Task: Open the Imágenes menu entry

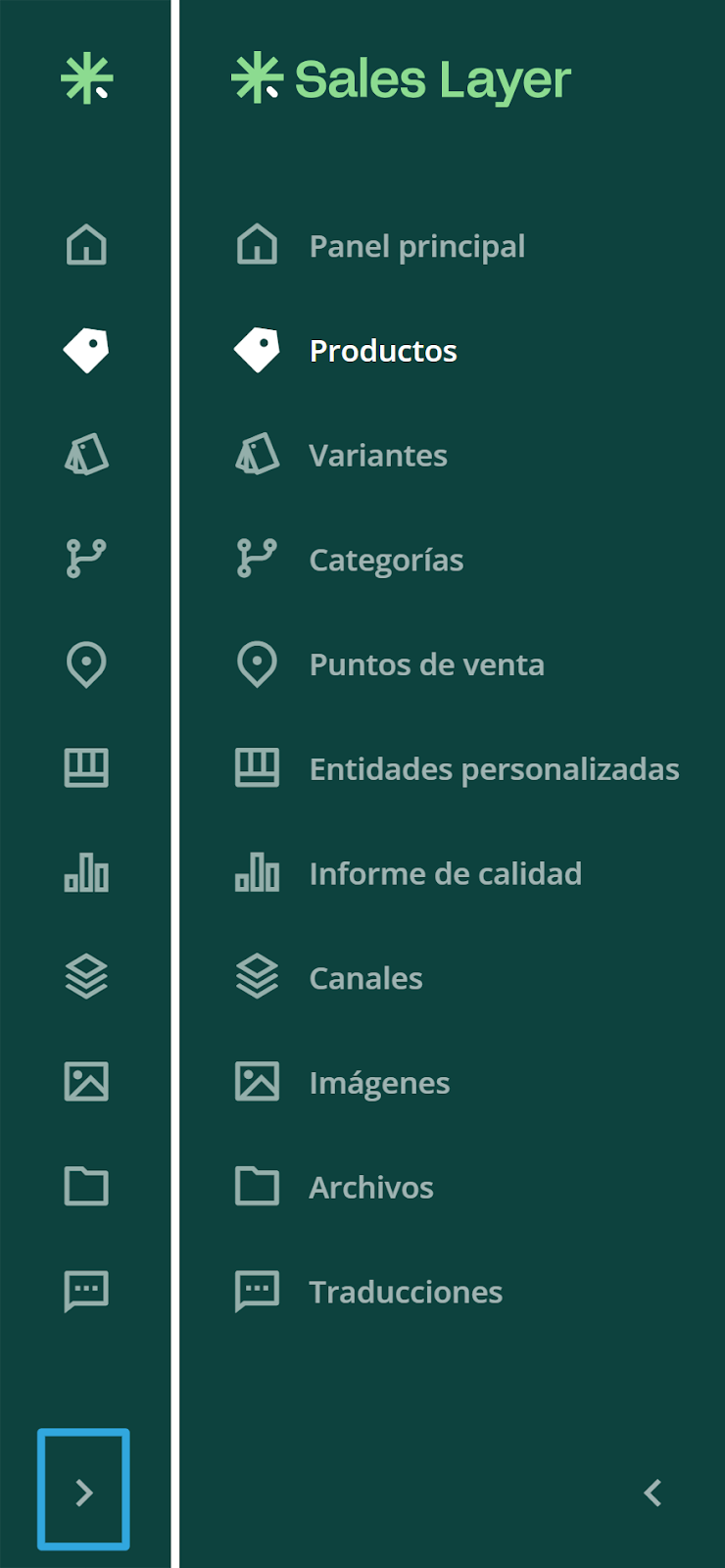Action: 342,1083
